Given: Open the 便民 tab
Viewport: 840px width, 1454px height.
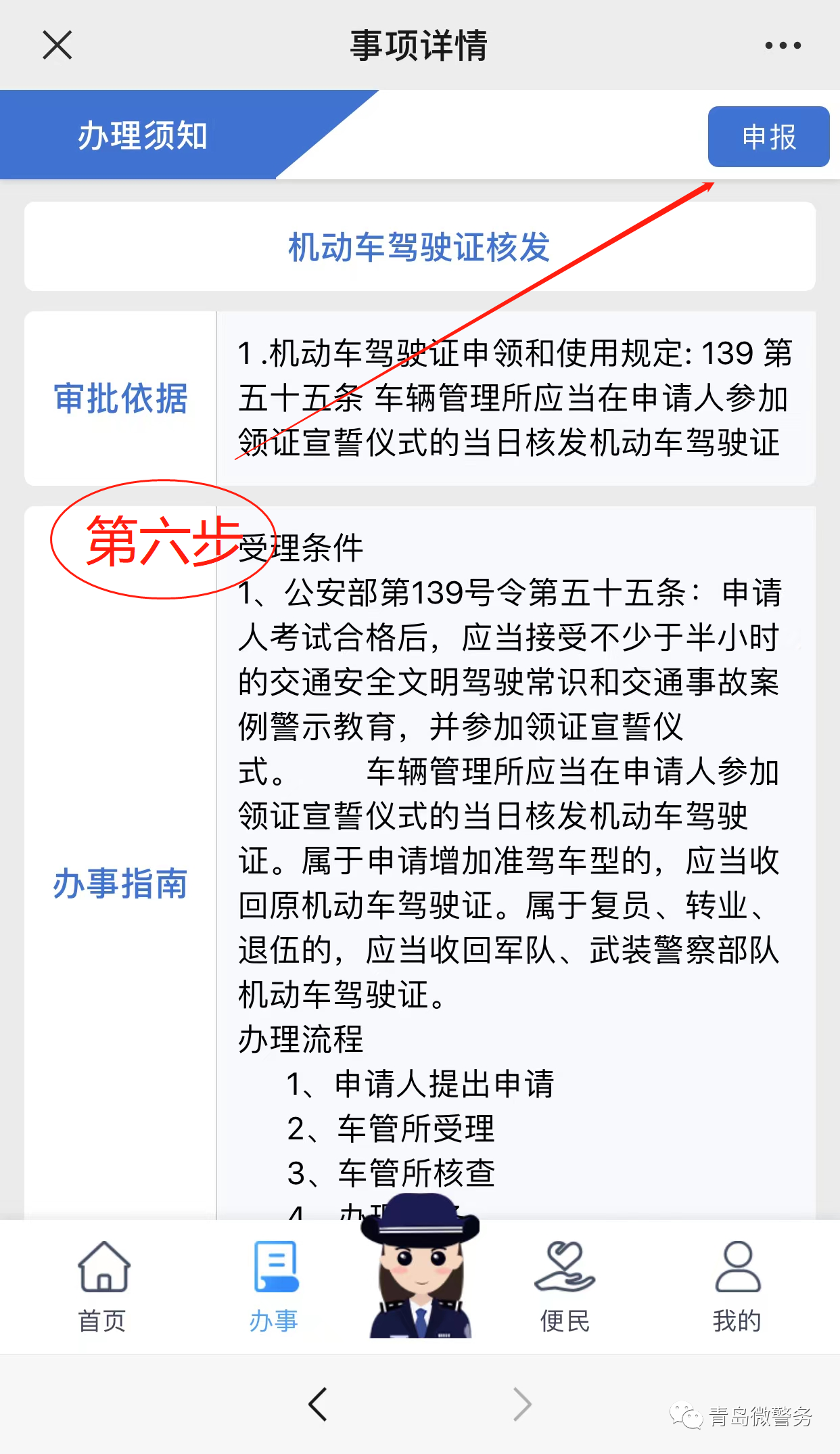Looking at the screenshot, I should click(565, 1286).
